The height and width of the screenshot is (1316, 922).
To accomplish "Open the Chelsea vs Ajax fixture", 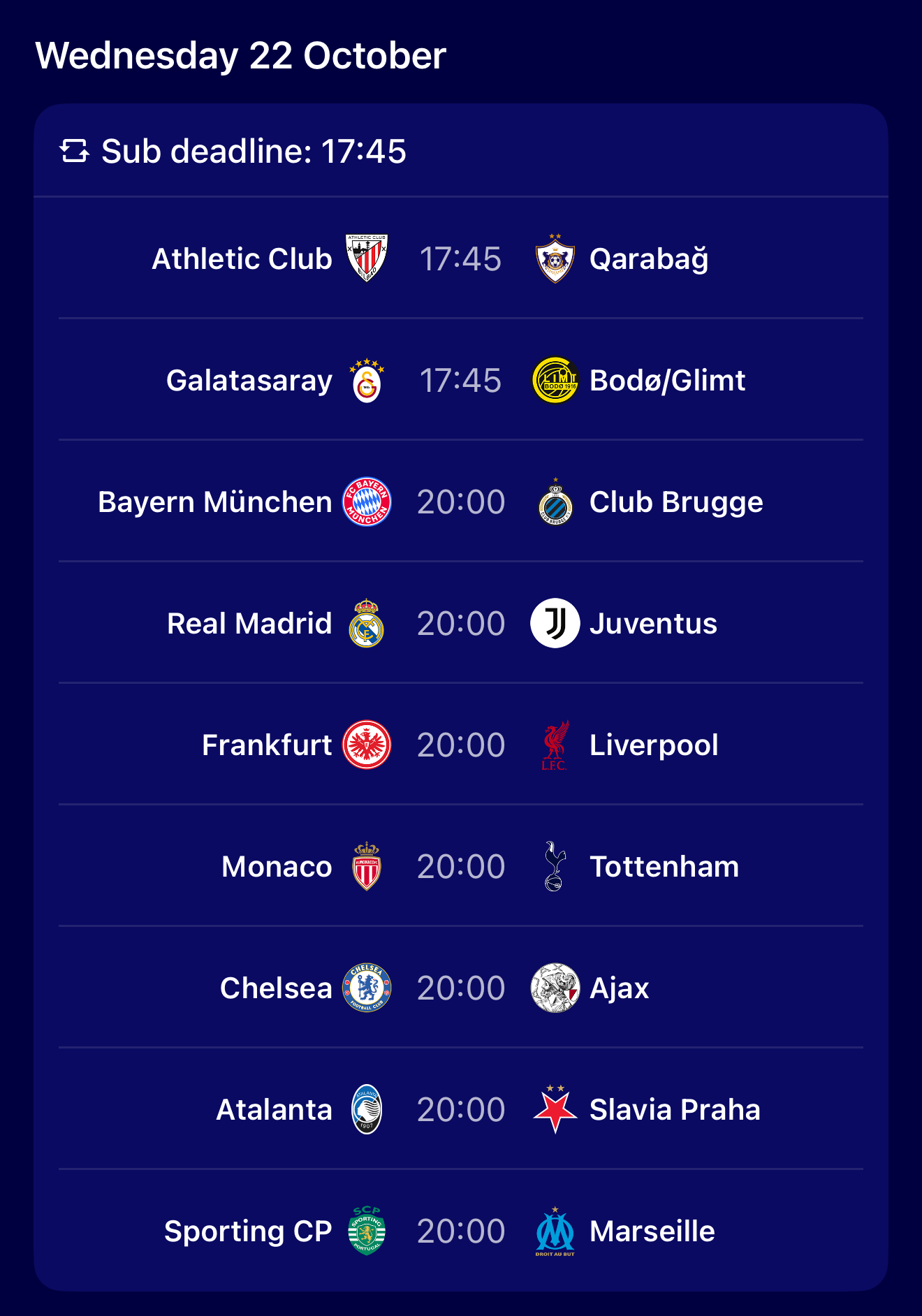I will pos(460,988).
